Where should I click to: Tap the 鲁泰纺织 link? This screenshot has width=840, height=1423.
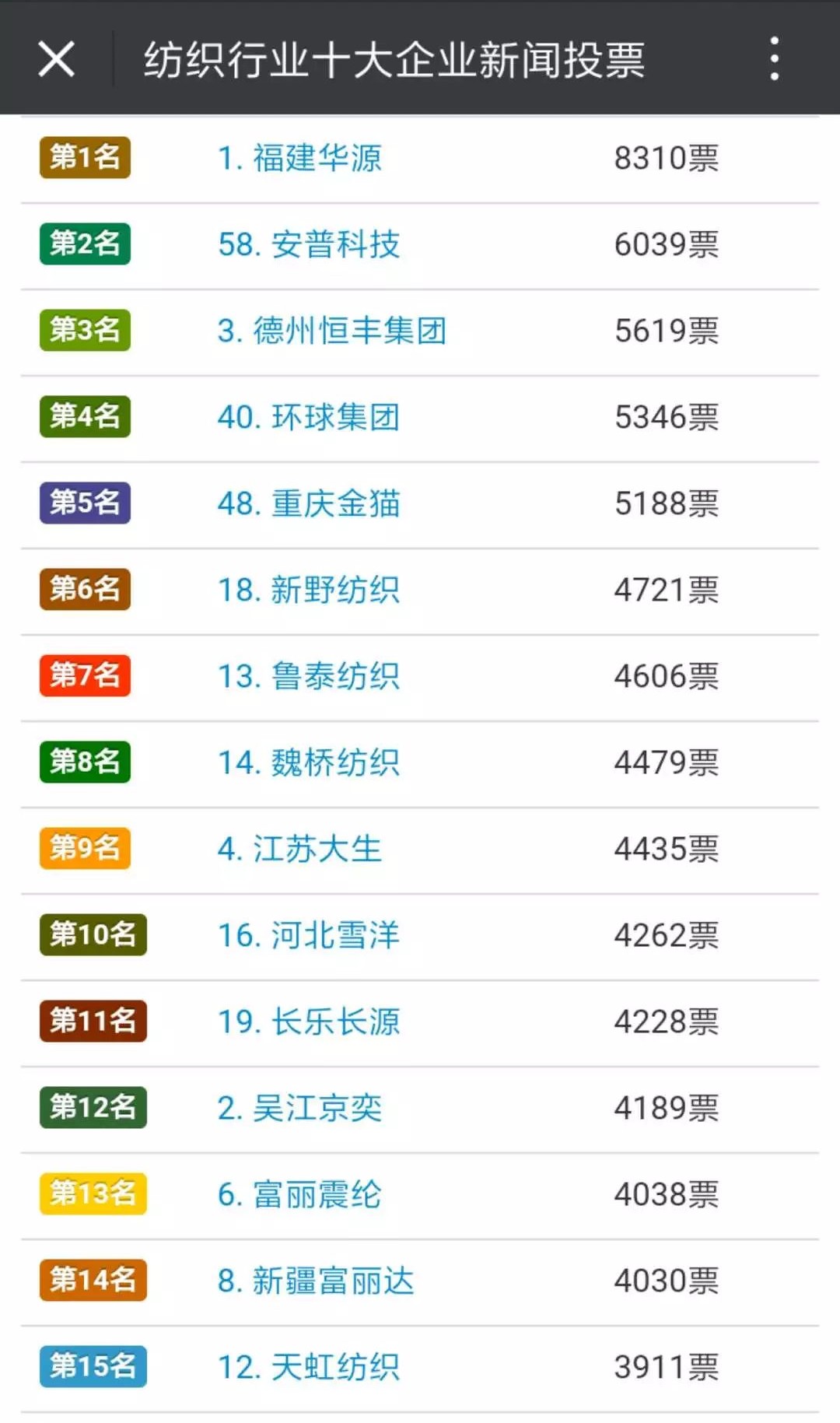click(309, 676)
